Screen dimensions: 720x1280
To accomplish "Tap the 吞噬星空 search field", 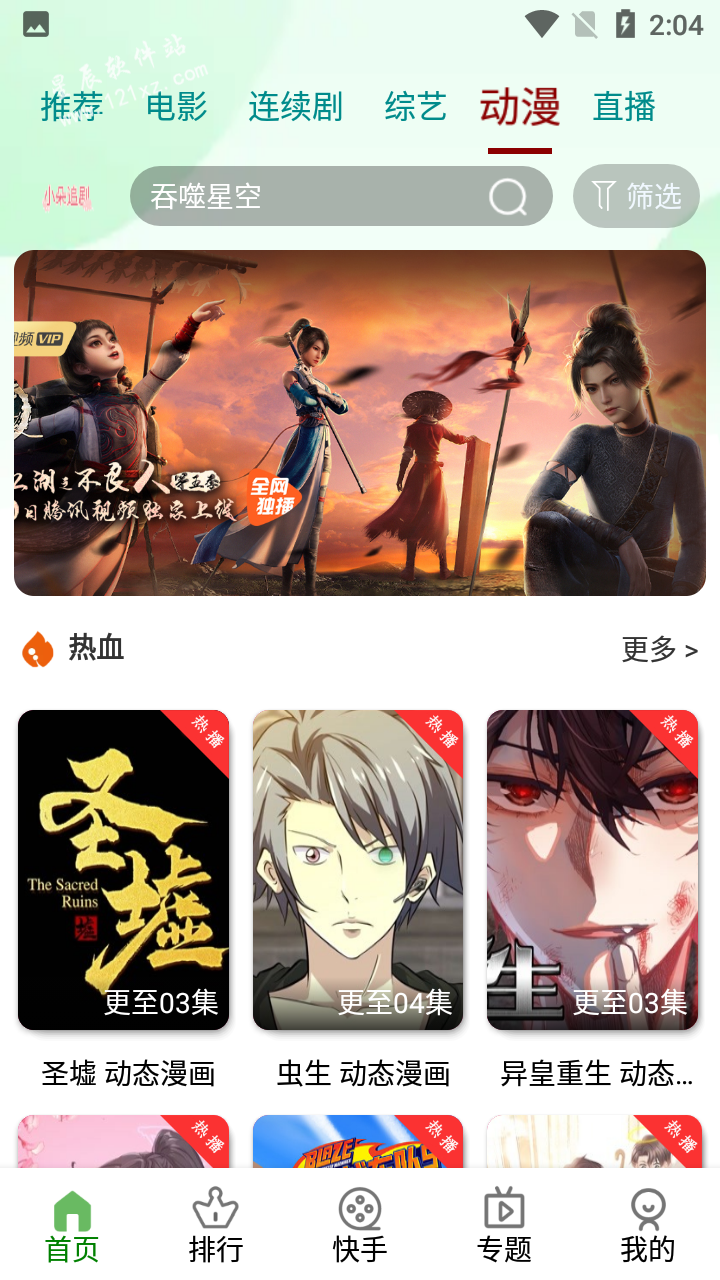I will point(310,196).
